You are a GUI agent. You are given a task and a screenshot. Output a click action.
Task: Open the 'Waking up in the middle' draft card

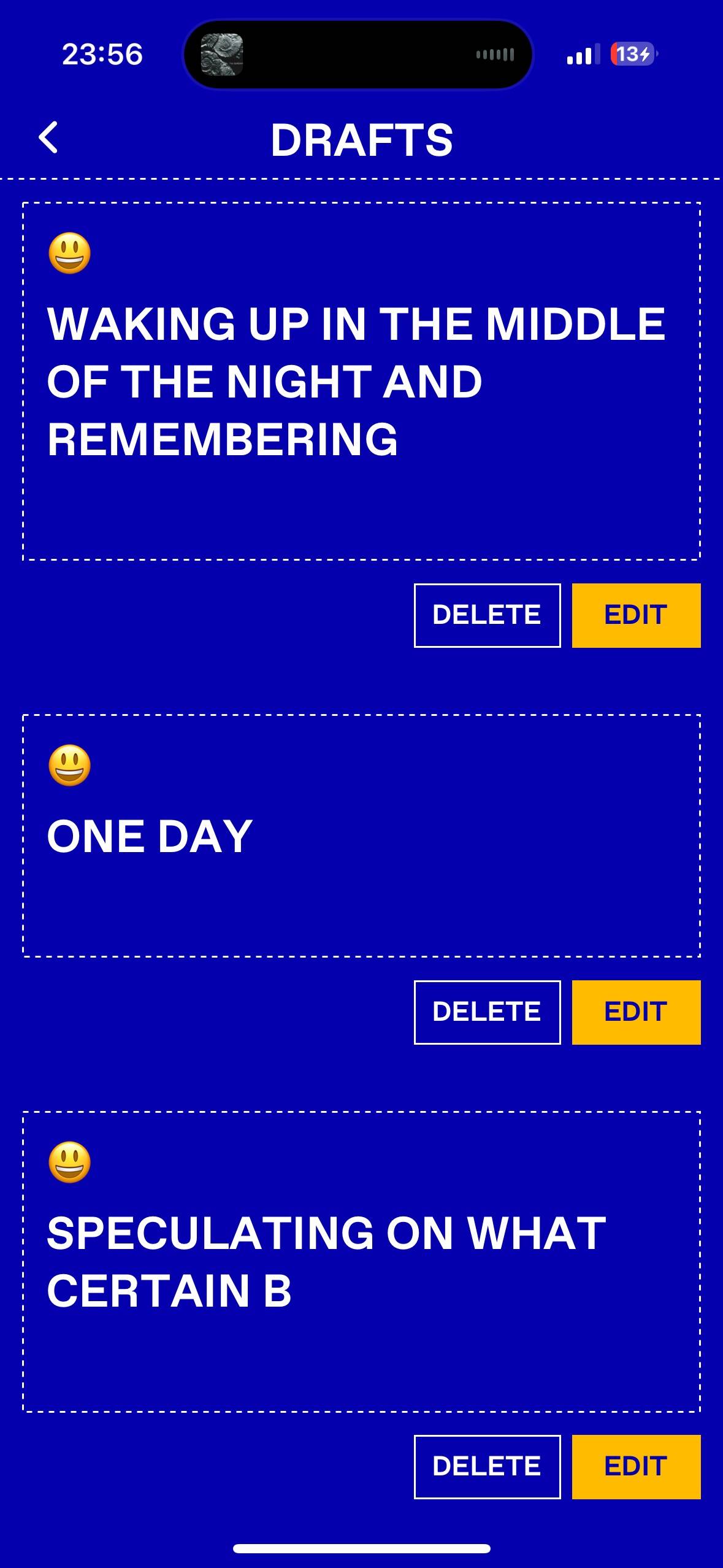[x=361, y=381]
